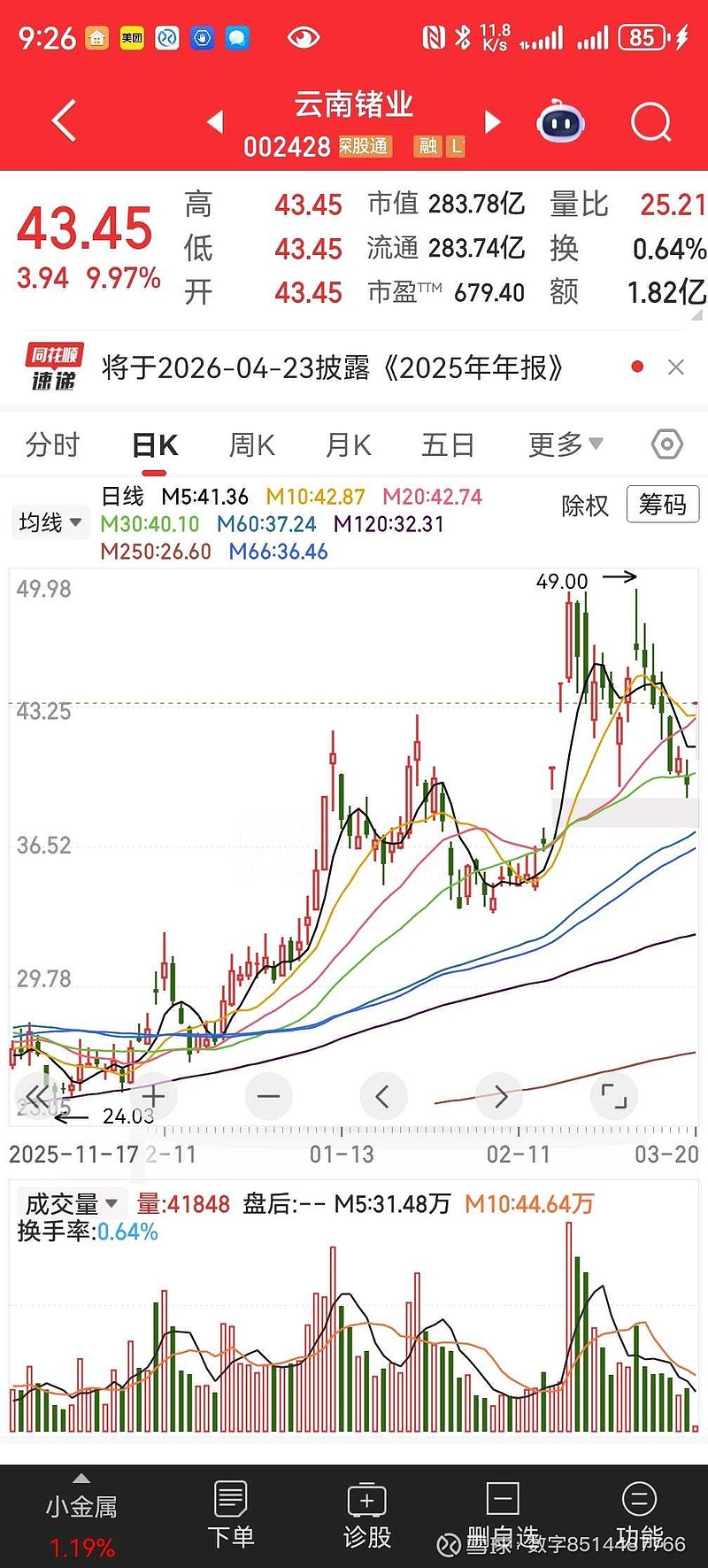Zoom out candles with minus icon
This screenshot has width=708, height=1568.
point(268,1096)
